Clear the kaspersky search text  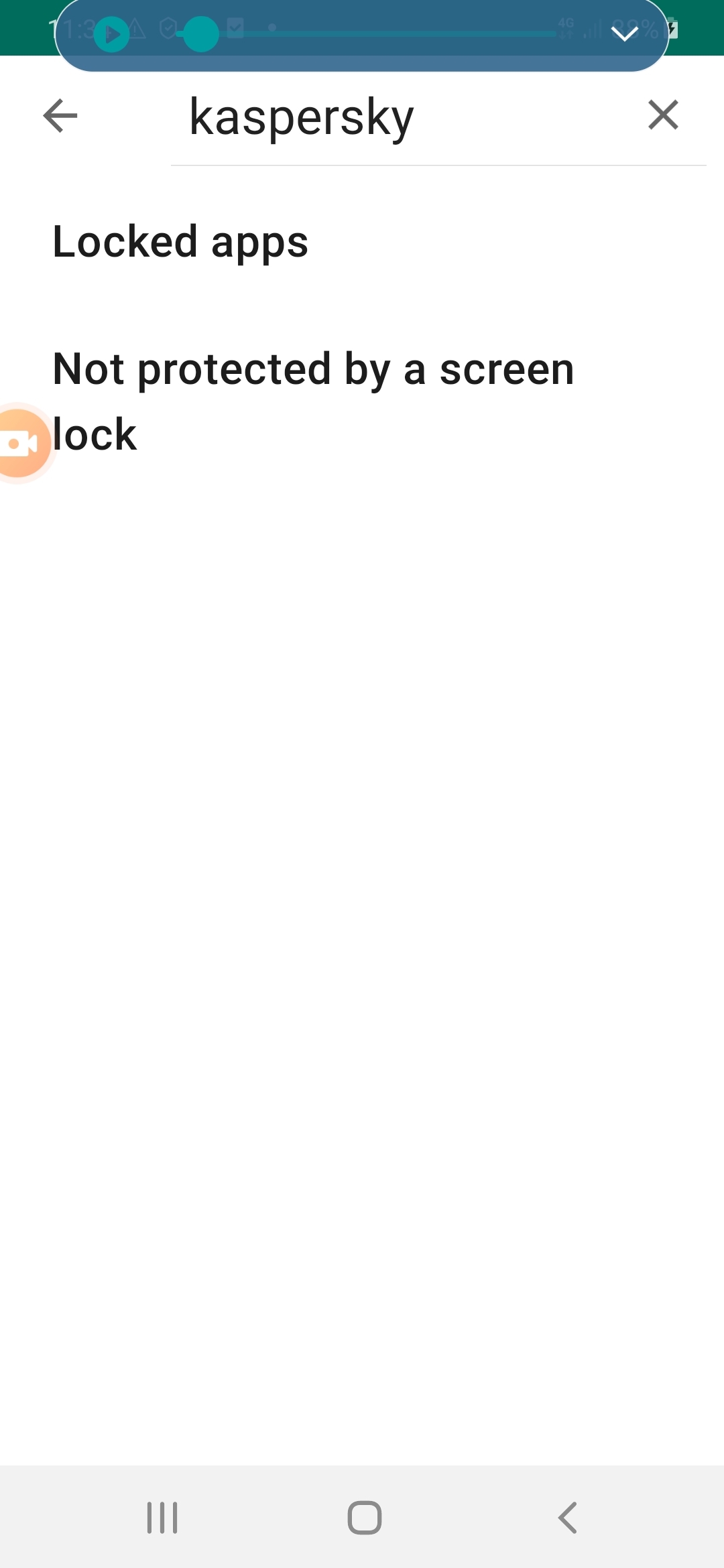[663, 115]
